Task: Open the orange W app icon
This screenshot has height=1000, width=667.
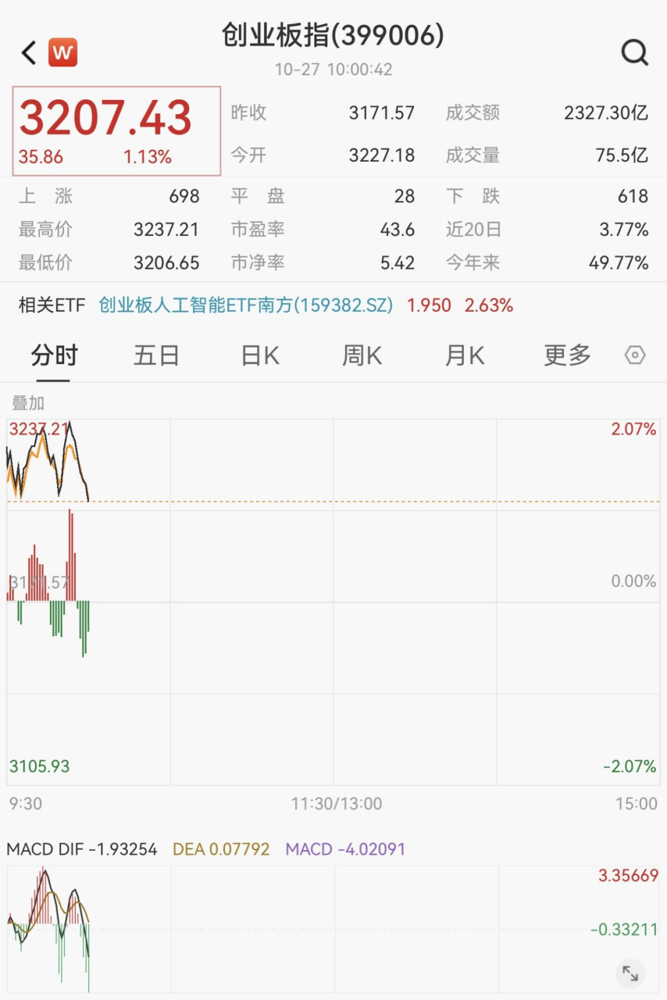Action: pos(63,52)
